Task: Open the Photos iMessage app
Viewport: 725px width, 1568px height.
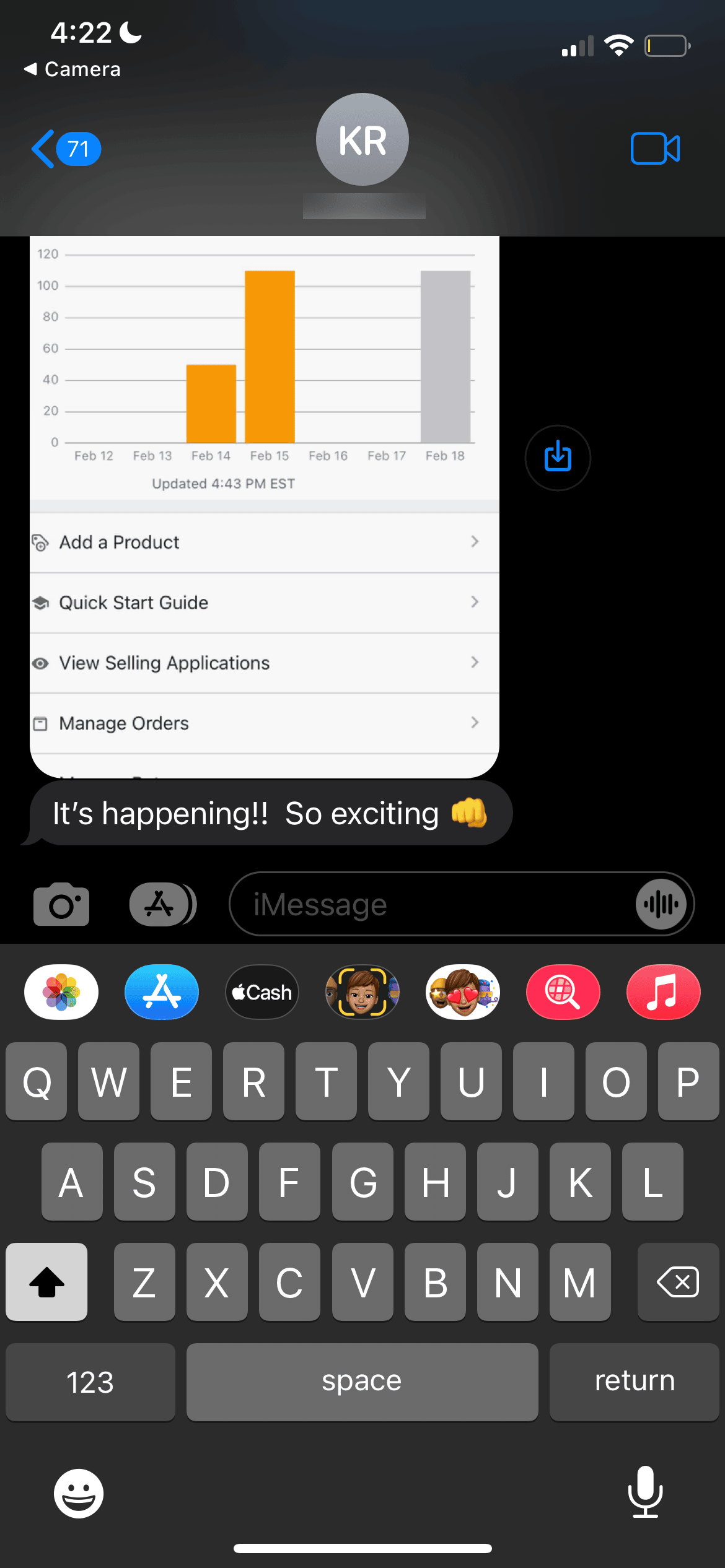Action: [x=61, y=992]
